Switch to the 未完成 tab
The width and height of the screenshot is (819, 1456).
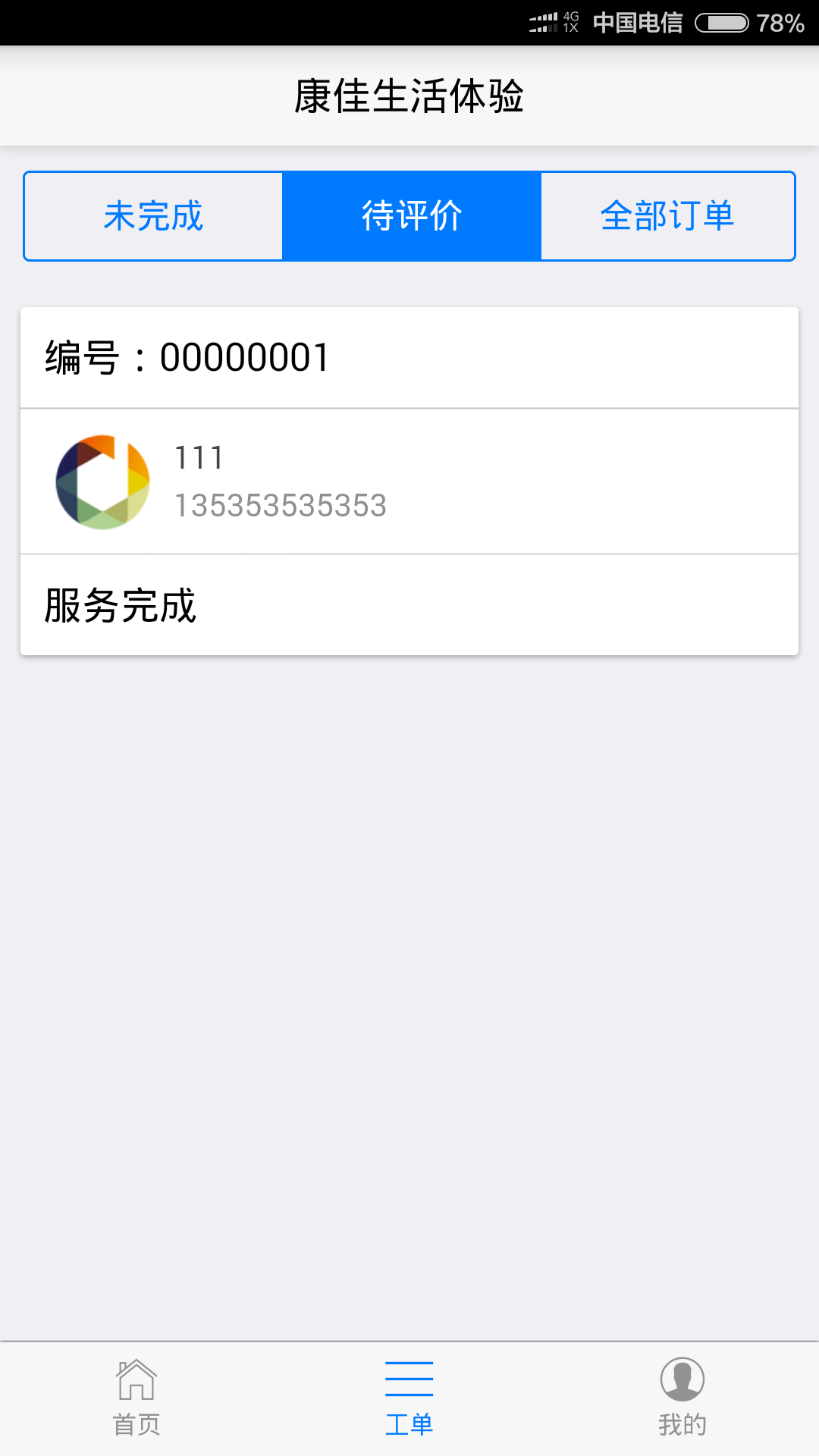153,216
